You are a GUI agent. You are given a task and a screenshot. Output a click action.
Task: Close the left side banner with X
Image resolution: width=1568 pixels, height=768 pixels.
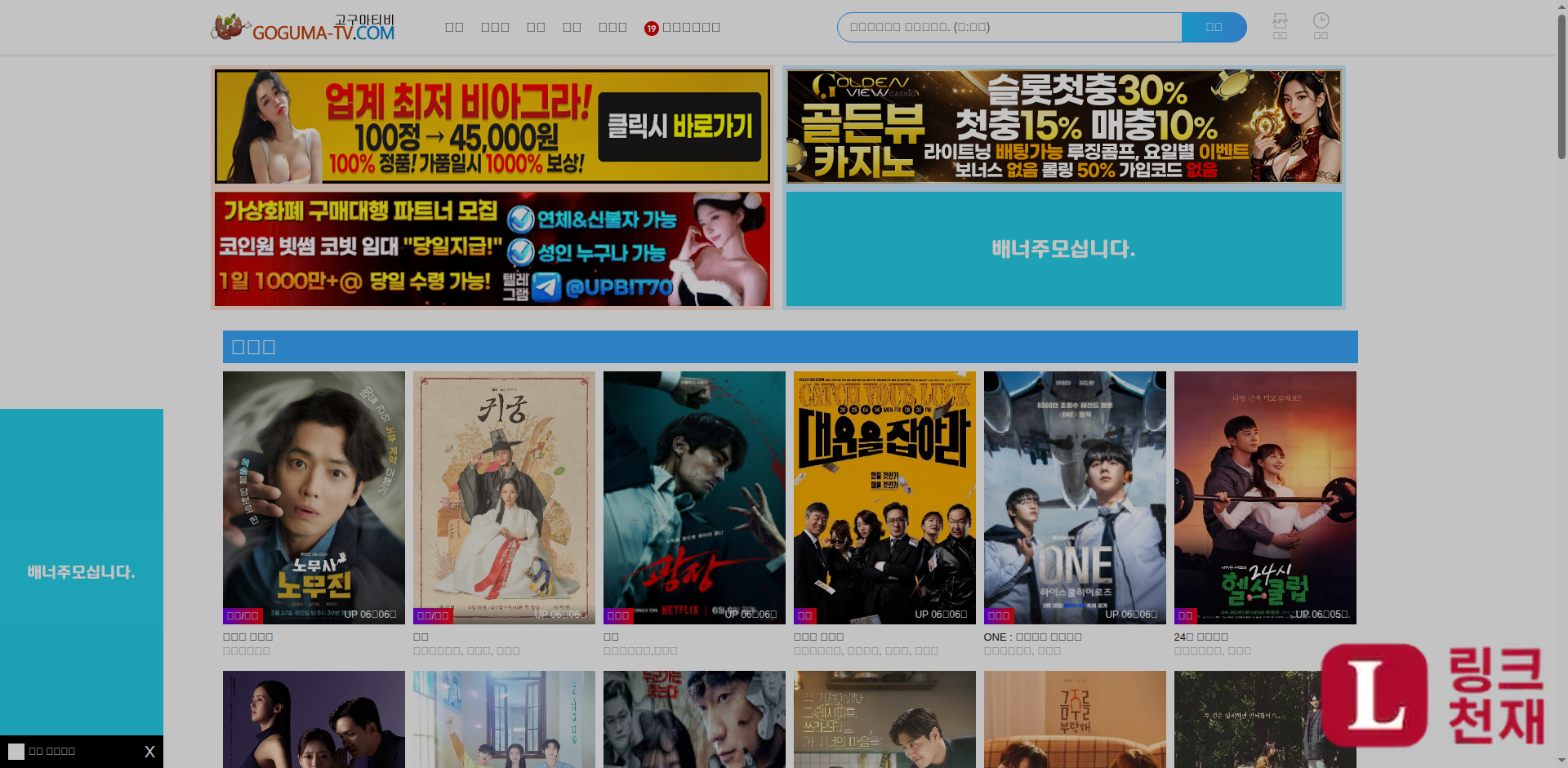pyautogui.click(x=149, y=752)
